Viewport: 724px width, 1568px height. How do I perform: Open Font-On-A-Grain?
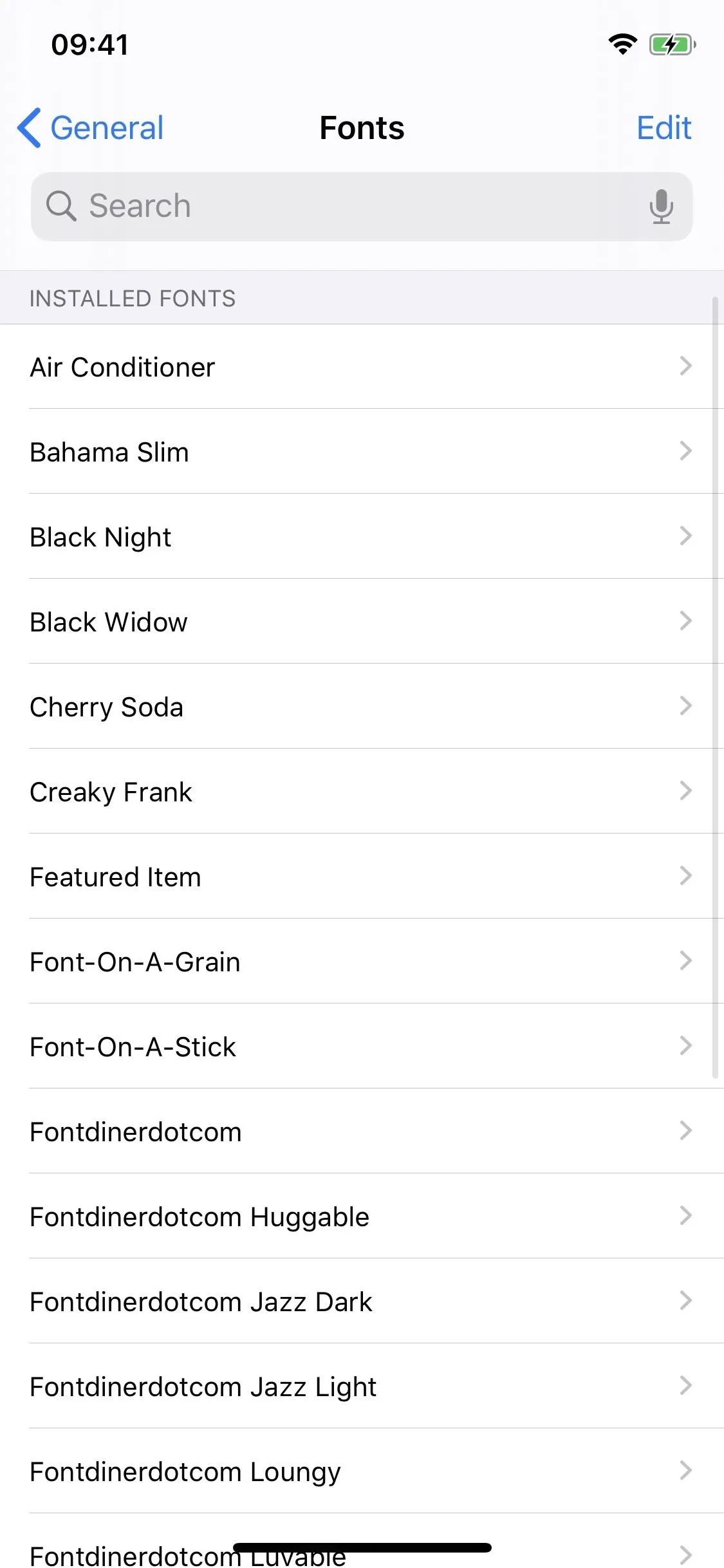(362, 961)
